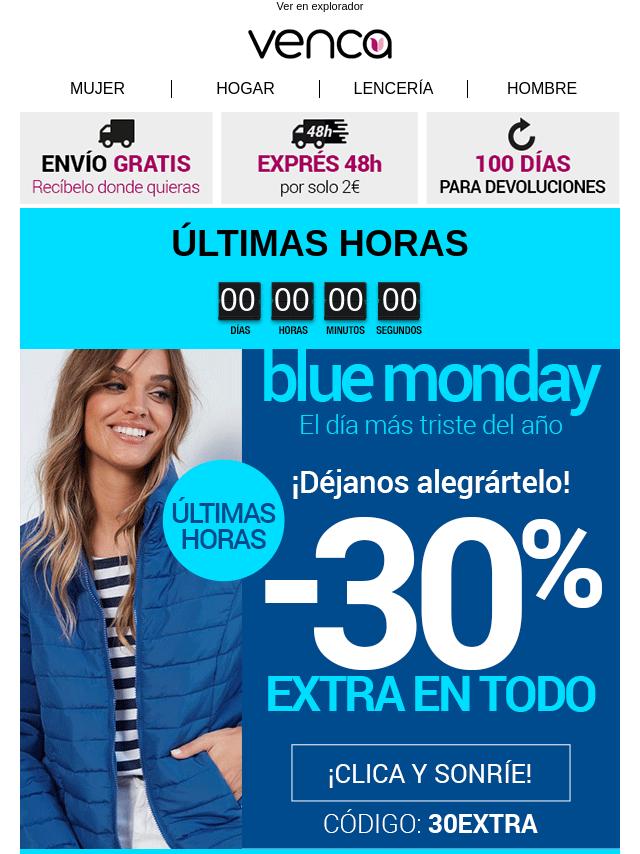Tap the ¡CLICA Y SONRÍE! button
The width and height of the screenshot is (640, 854).
point(430,773)
